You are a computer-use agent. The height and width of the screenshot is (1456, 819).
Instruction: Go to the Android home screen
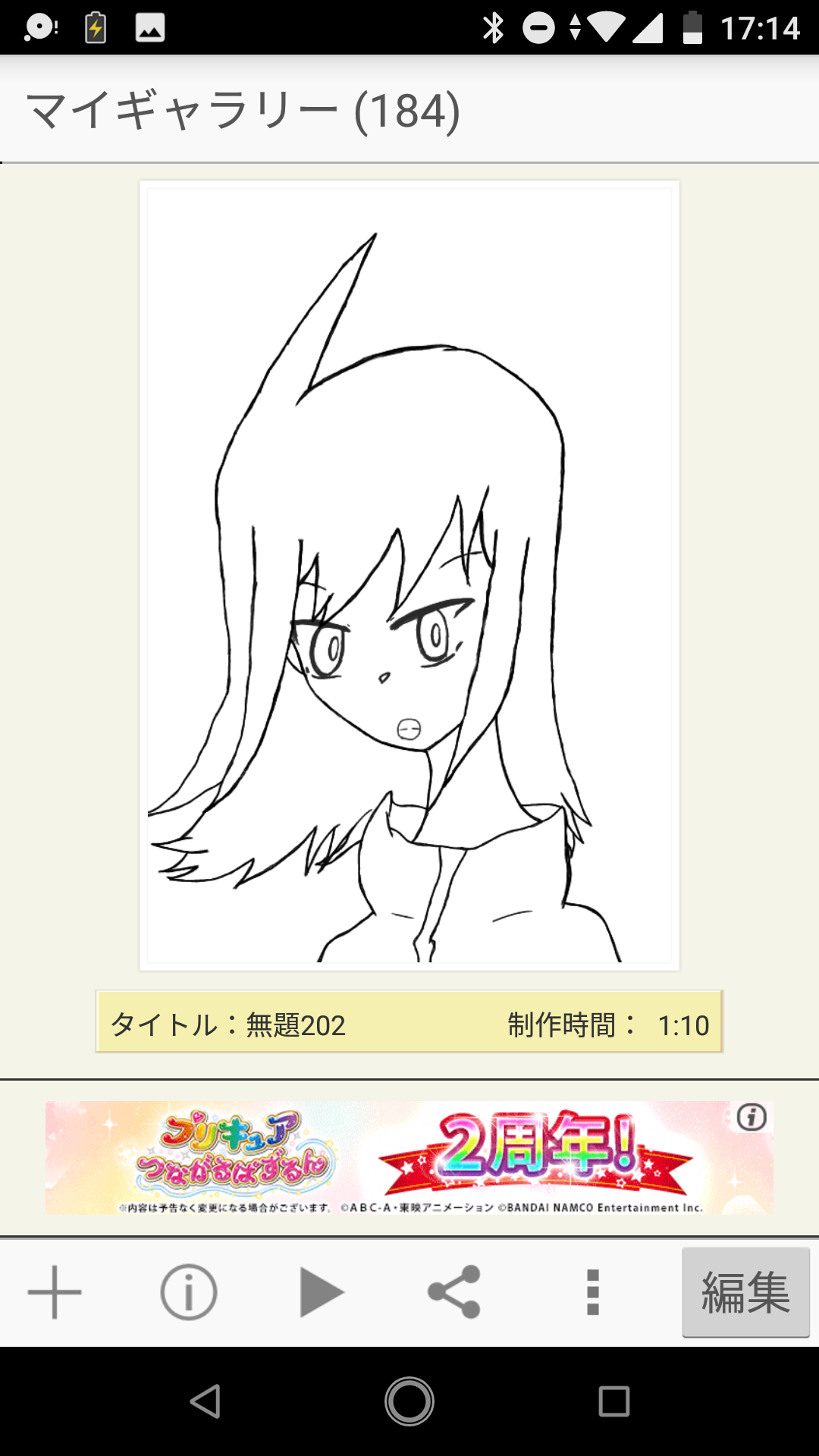pyautogui.click(x=409, y=1401)
